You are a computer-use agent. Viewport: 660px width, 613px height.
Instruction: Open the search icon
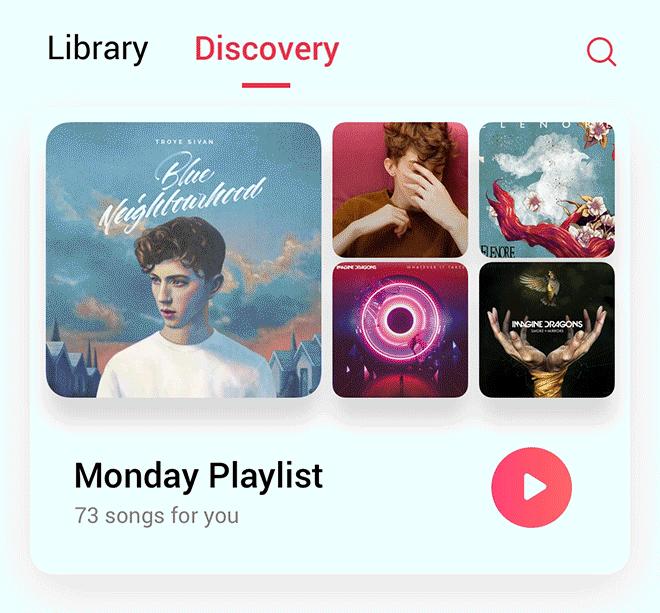(x=601, y=51)
